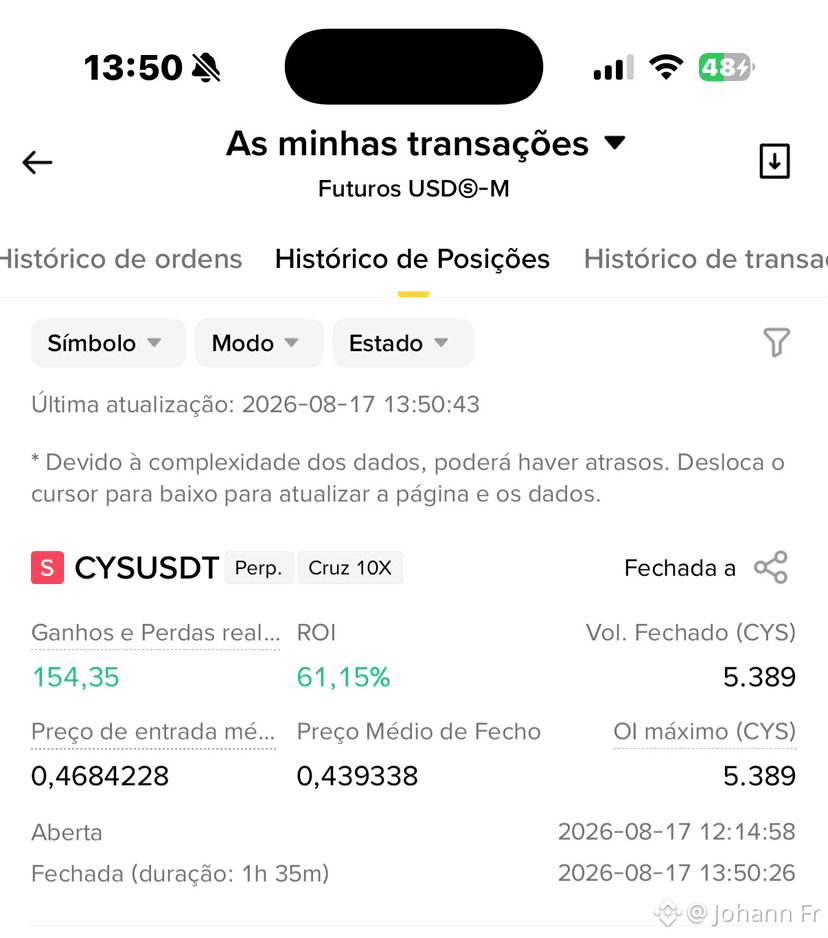Switch to Histórico de ordens tab
This screenshot has height=938, width=828.
[x=121, y=259]
